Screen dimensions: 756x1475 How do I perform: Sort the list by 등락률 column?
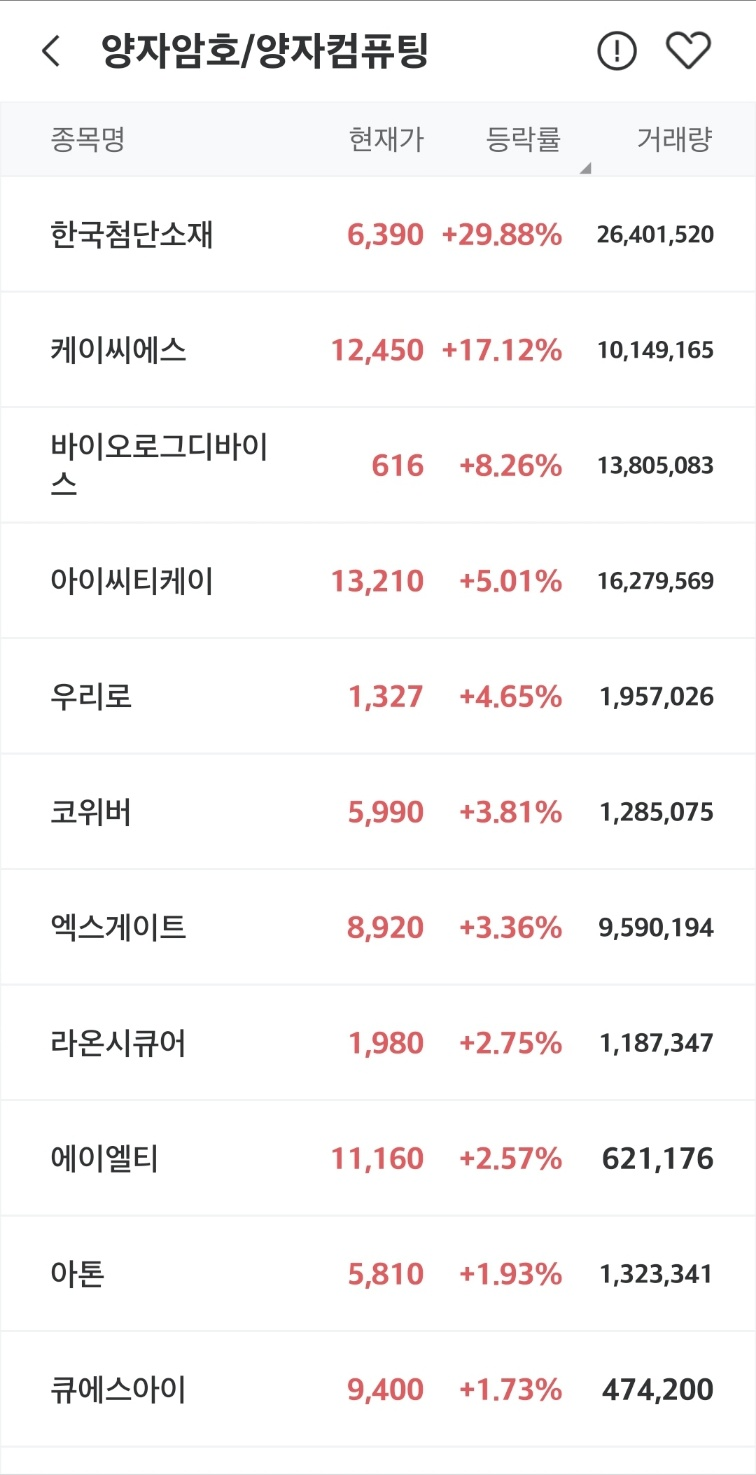[x=524, y=140]
